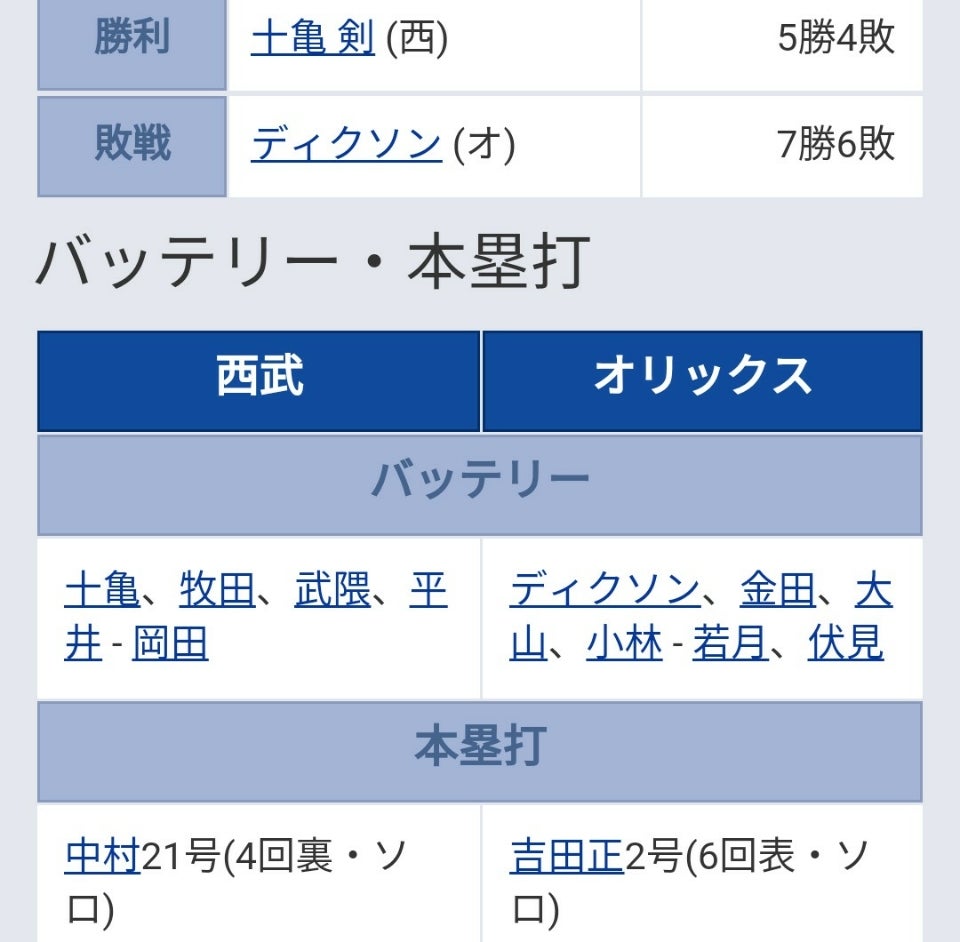The height and width of the screenshot is (942, 960).
Task: Open the 若月 player link
Action: [730, 643]
